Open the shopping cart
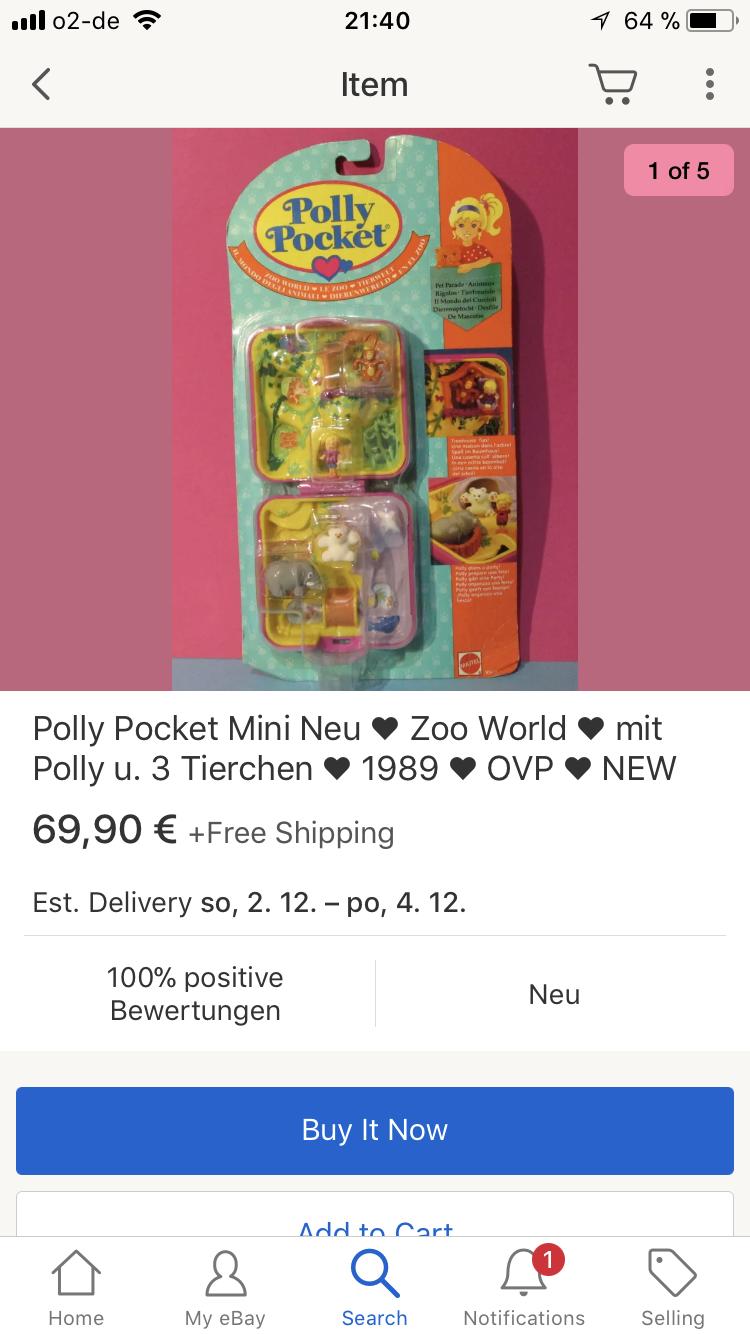750x1334 pixels. (612, 84)
